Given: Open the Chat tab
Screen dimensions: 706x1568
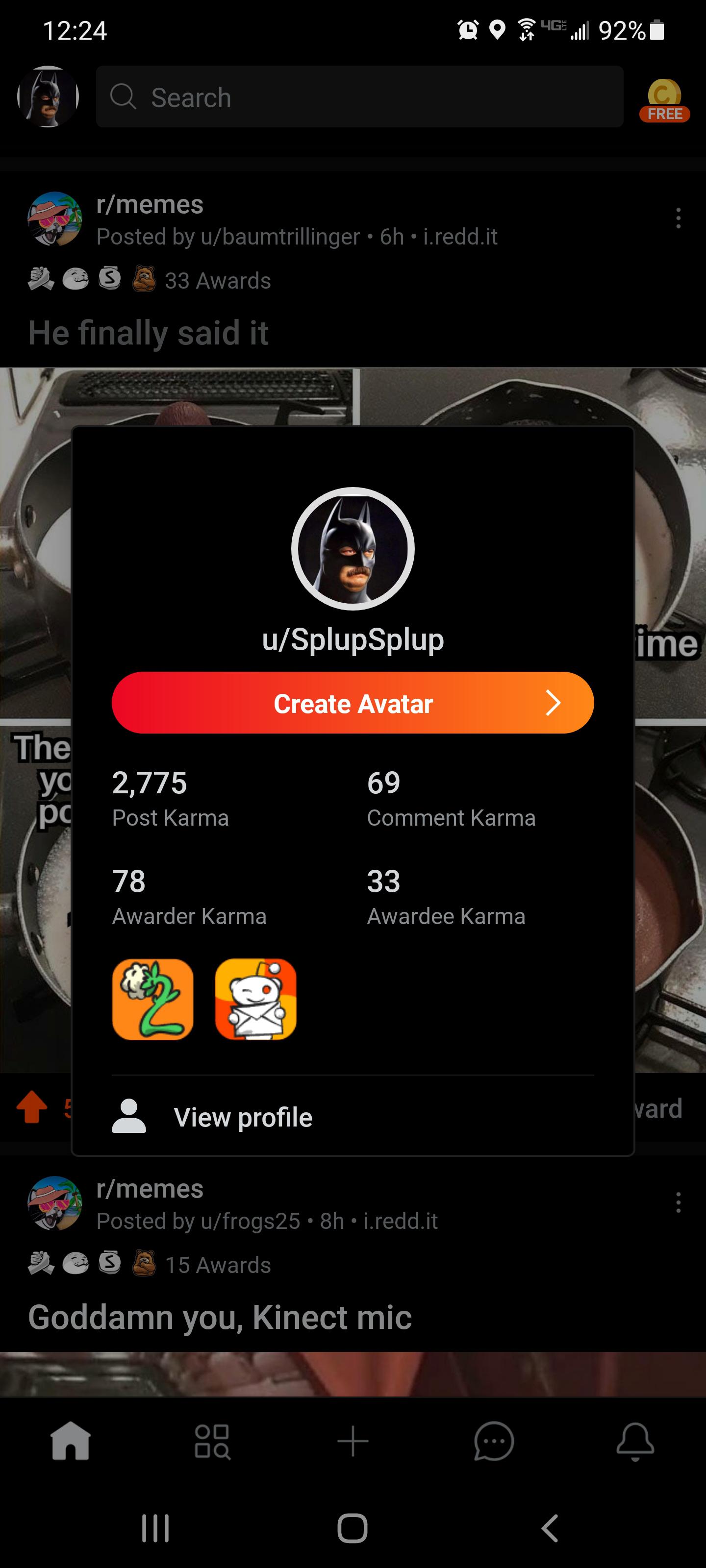Looking at the screenshot, I should tap(494, 1441).
